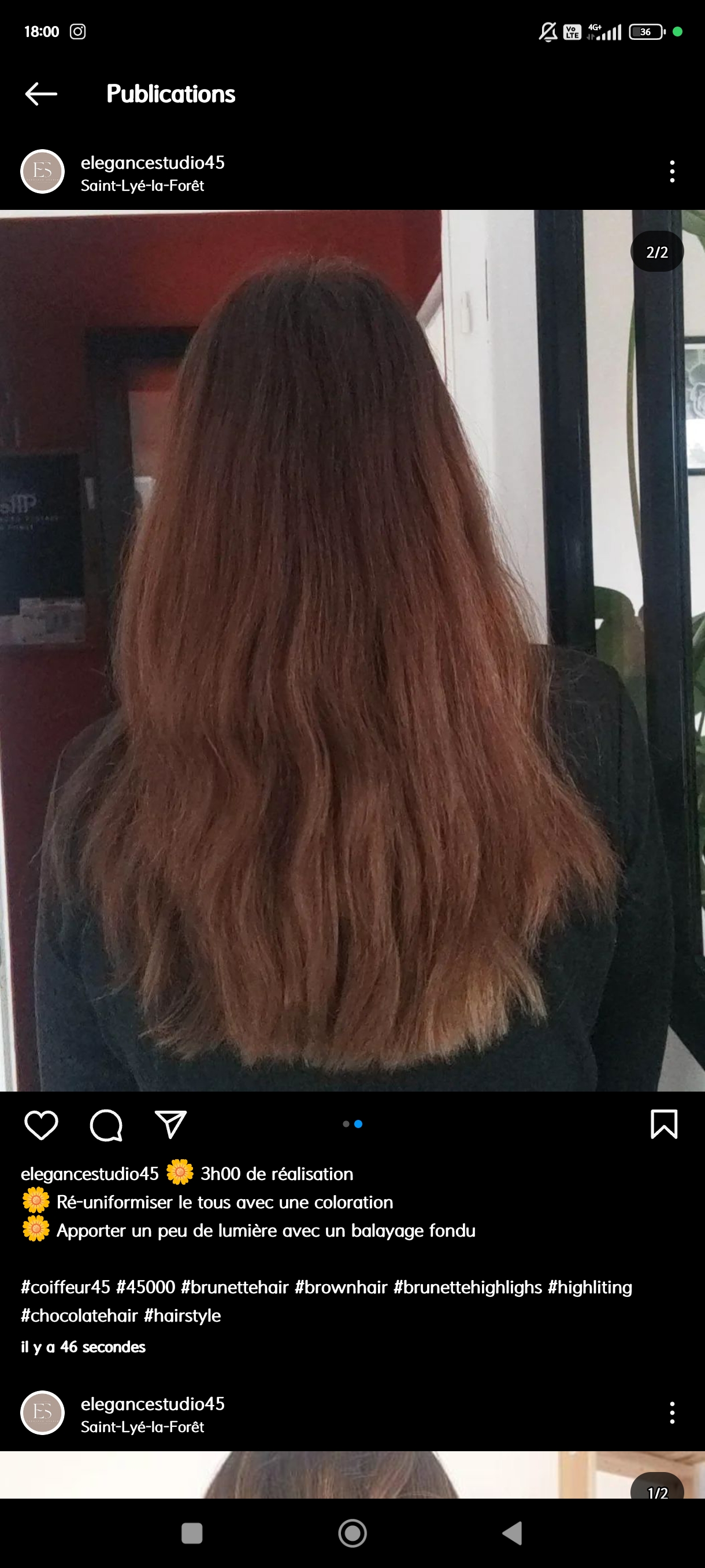Bookmark the hair coloration post
Image resolution: width=705 pixels, height=1568 pixels.
(x=663, y=1123)
